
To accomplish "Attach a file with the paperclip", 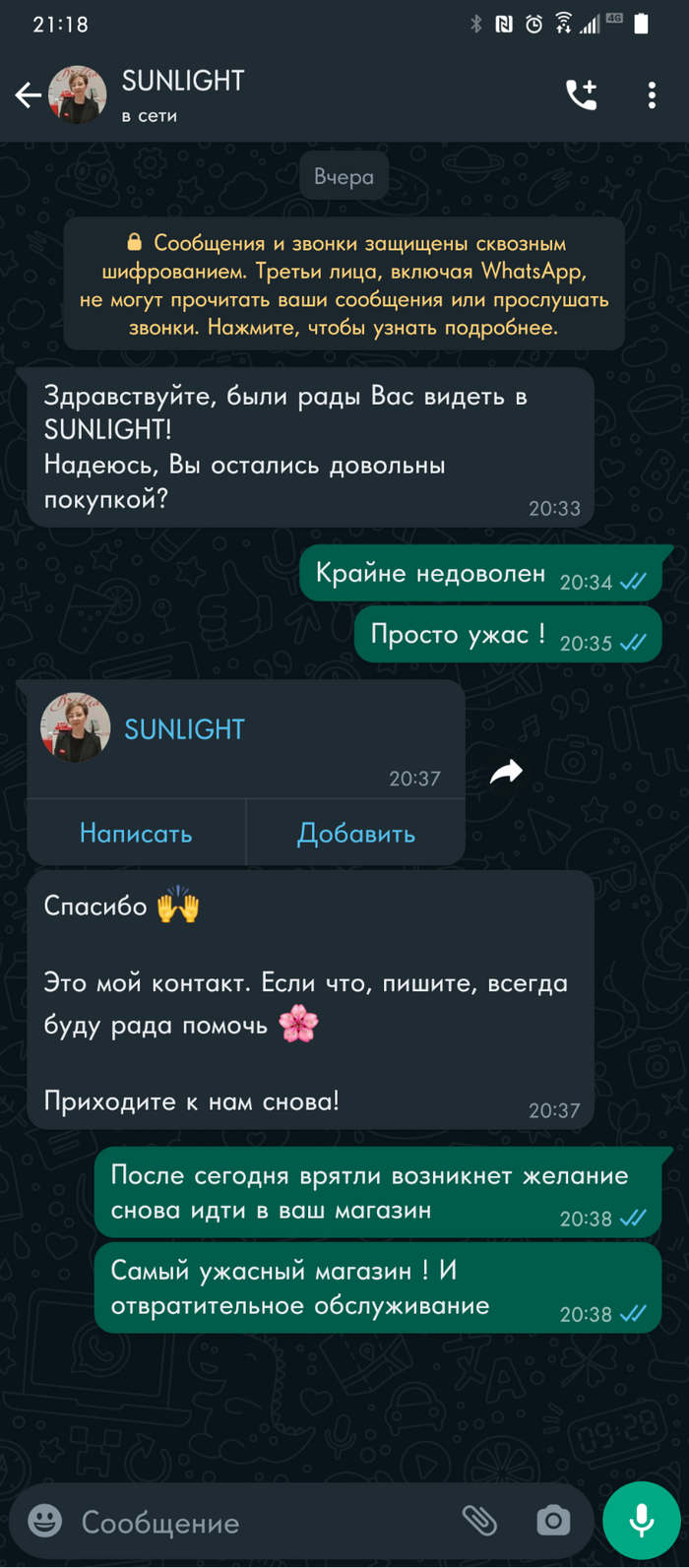I will pyautogui.click(x=479, y=1521).
